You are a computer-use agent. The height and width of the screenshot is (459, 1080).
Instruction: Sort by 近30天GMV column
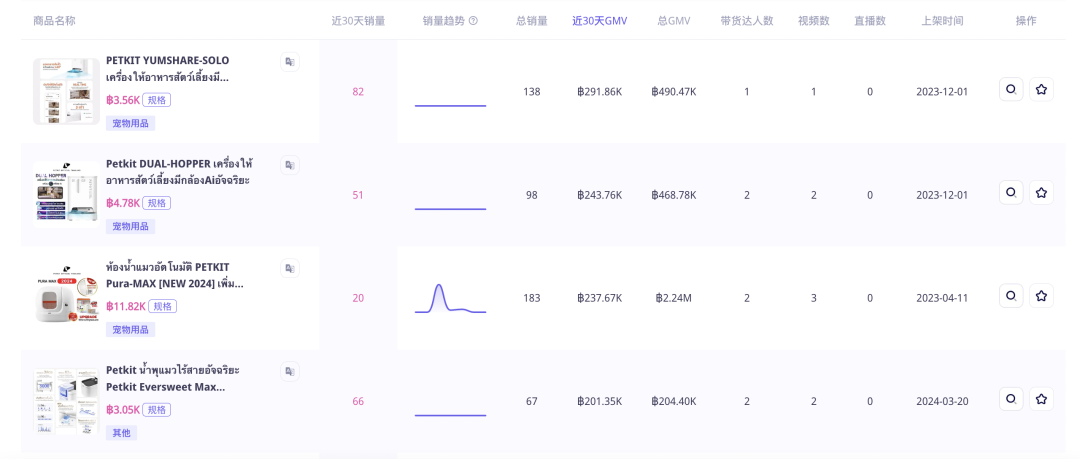599,20
